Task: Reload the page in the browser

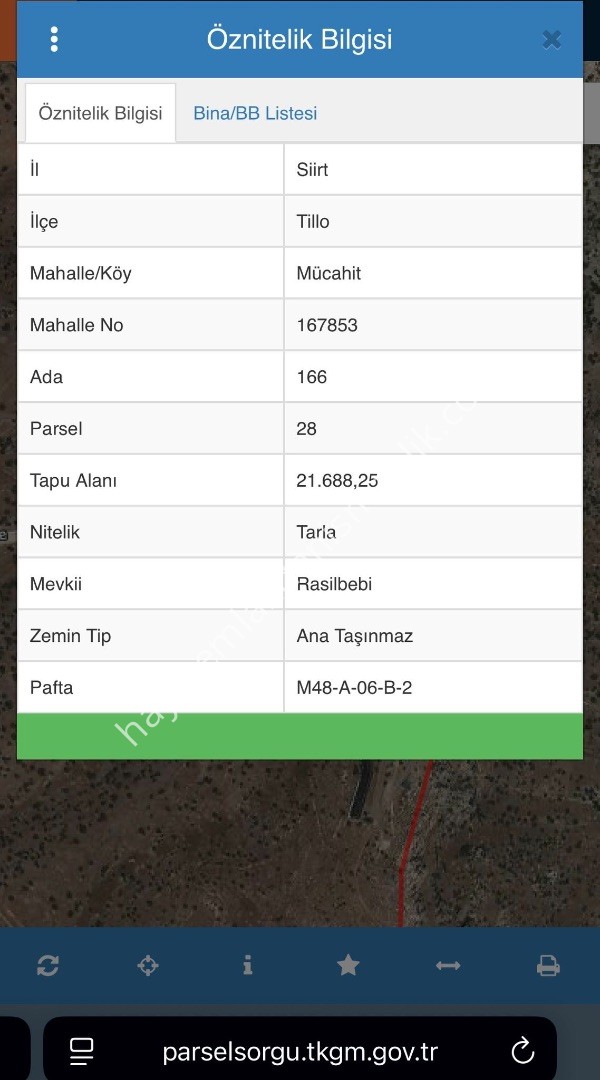Action: pos(522,1050)
